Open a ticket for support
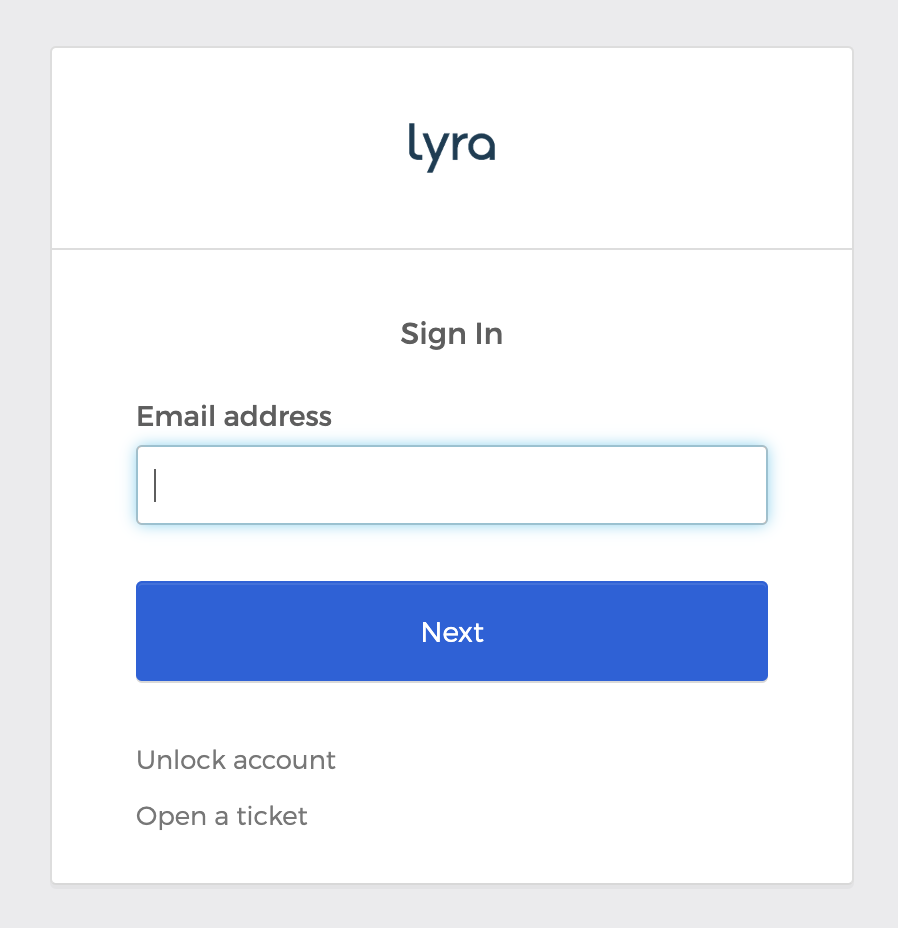The image size is (898, 928). (222, 816)
